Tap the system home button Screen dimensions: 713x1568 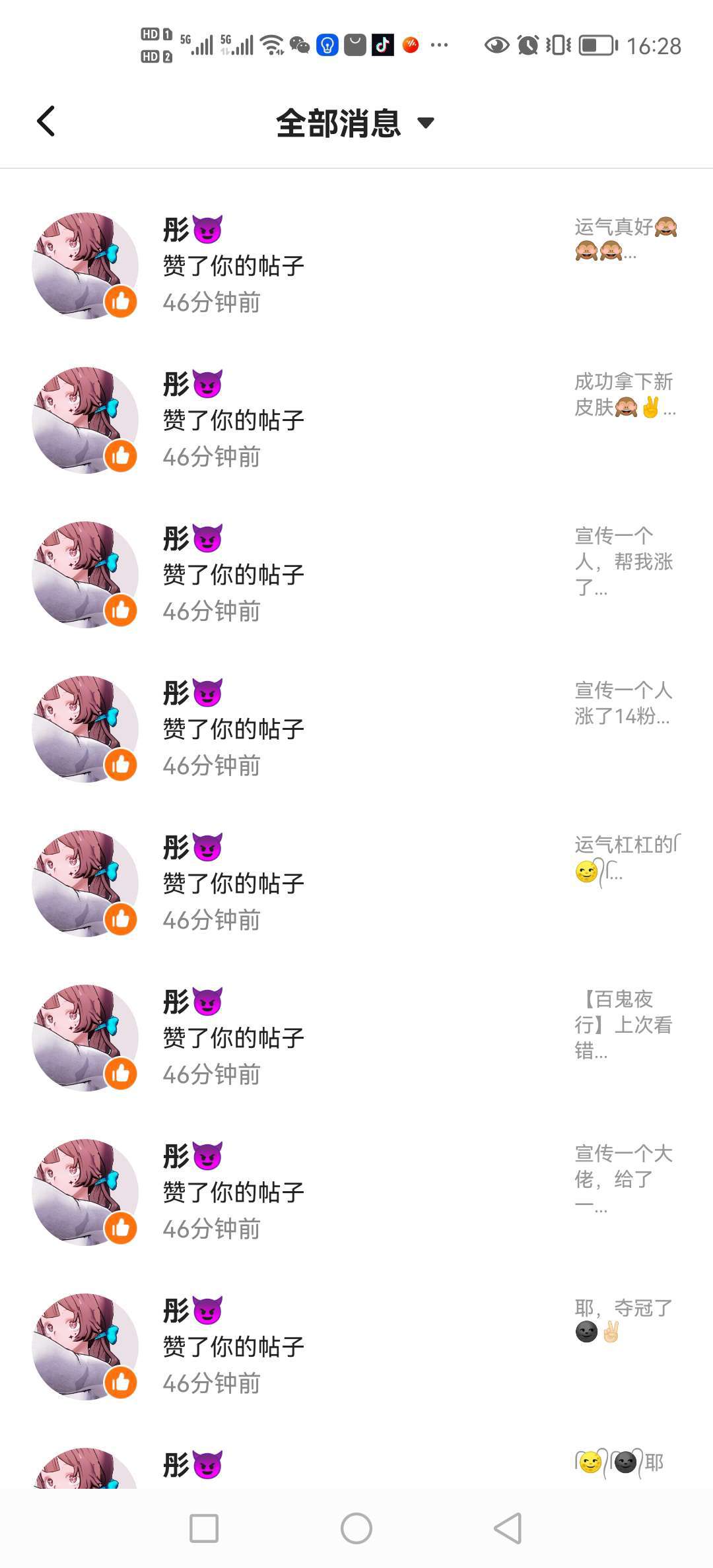tap(356, 1528)
